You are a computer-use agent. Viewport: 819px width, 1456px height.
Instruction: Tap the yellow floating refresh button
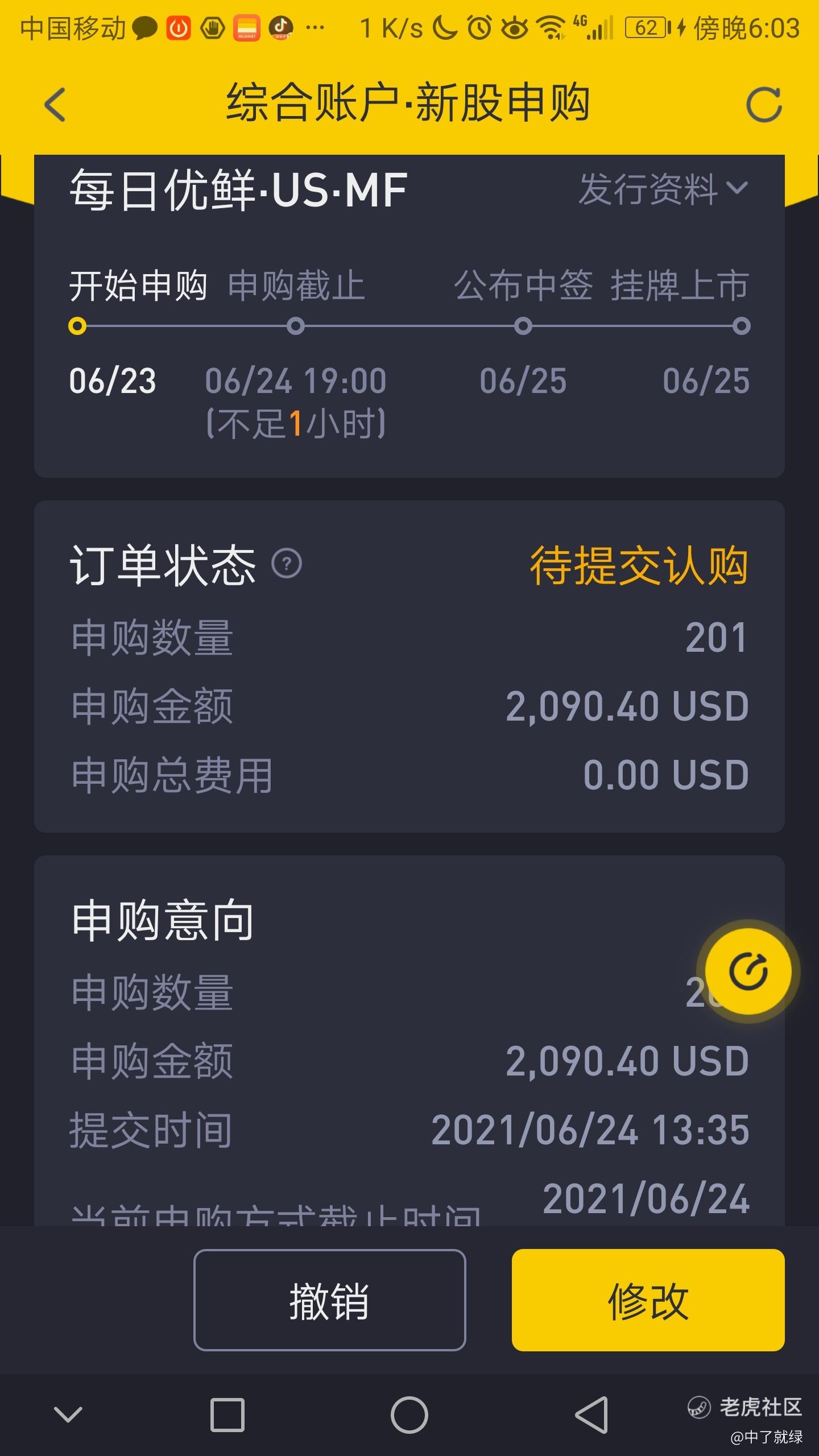pyautogui.click(x=748, y=971)
